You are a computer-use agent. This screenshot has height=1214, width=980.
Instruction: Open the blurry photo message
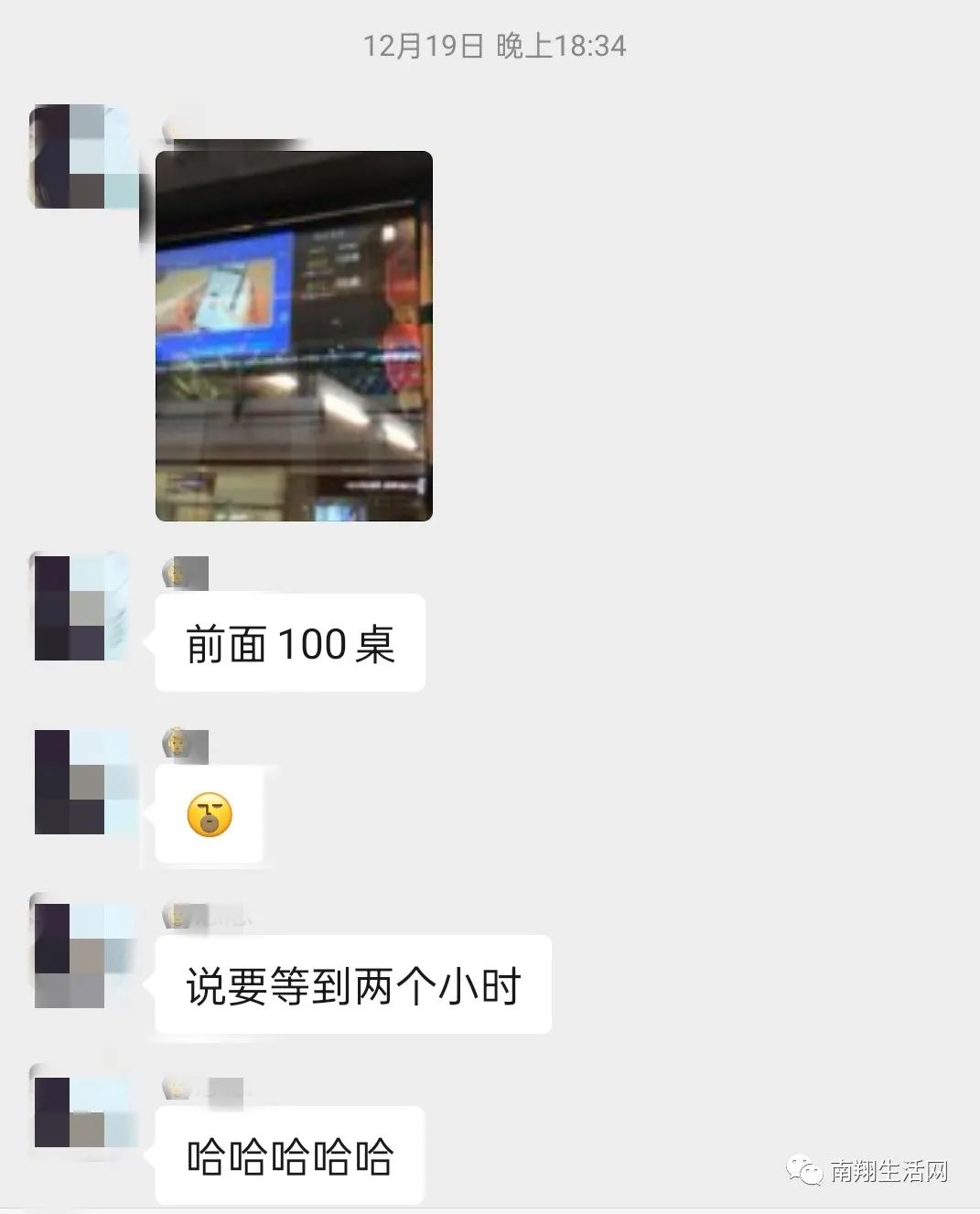(x=294, y=336)
